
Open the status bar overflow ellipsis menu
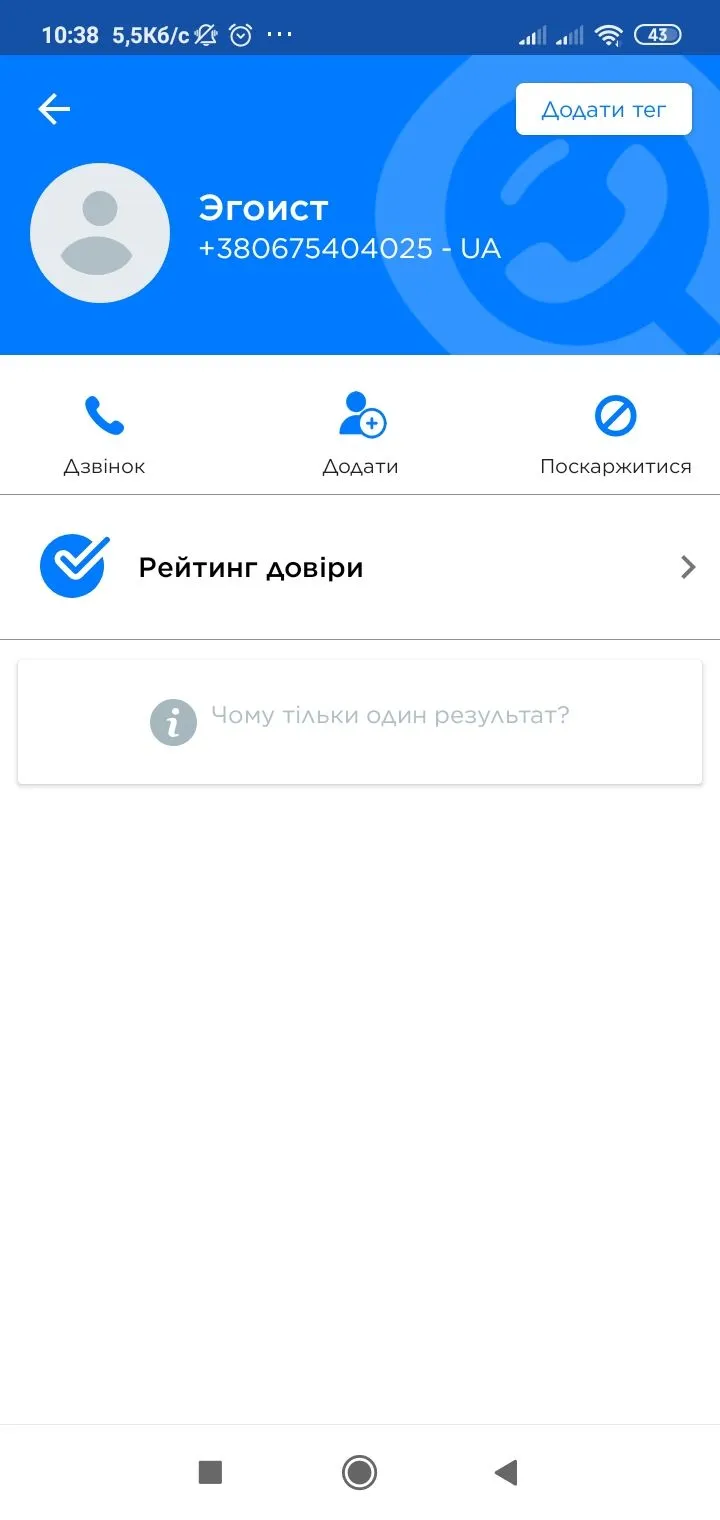(278, 33)
